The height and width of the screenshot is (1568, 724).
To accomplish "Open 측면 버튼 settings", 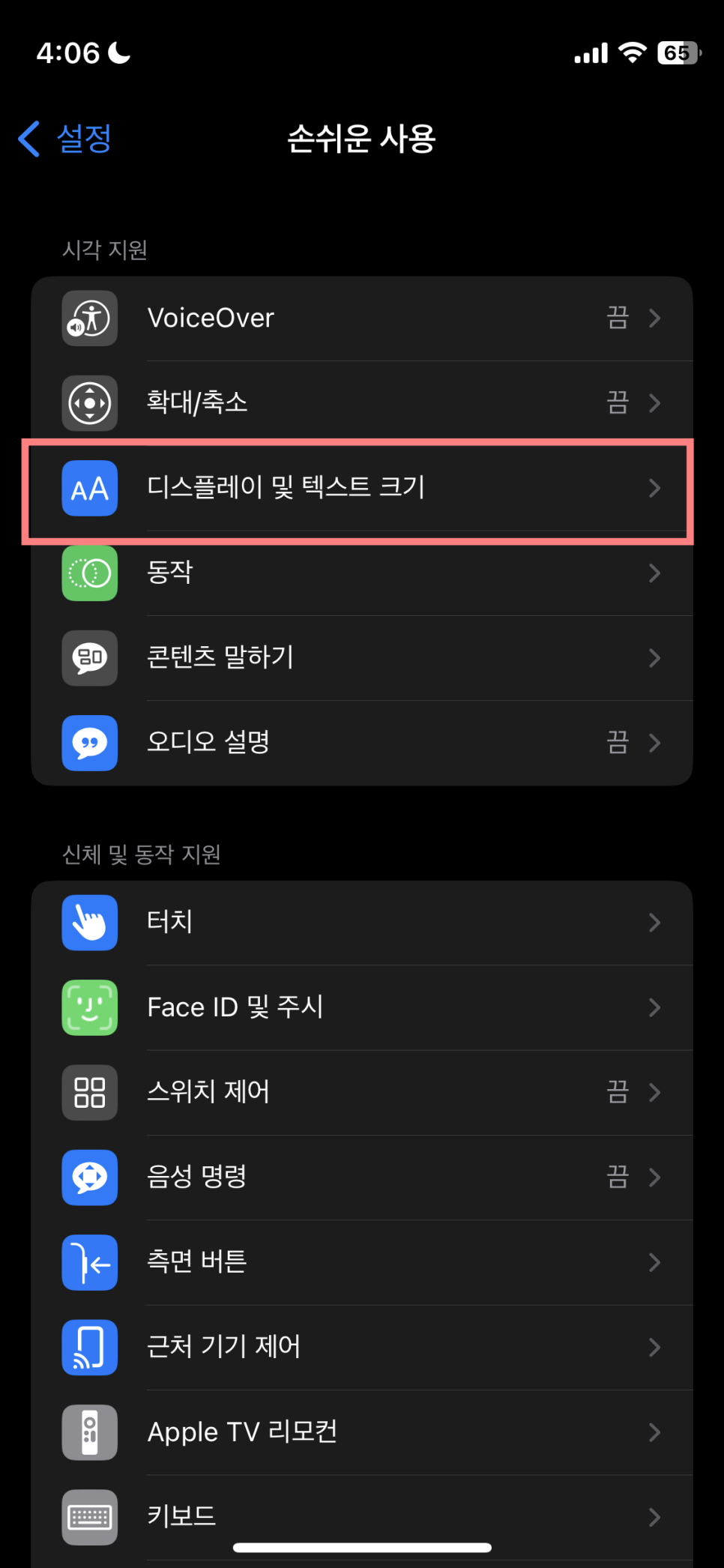I will tap(361, 1261).
